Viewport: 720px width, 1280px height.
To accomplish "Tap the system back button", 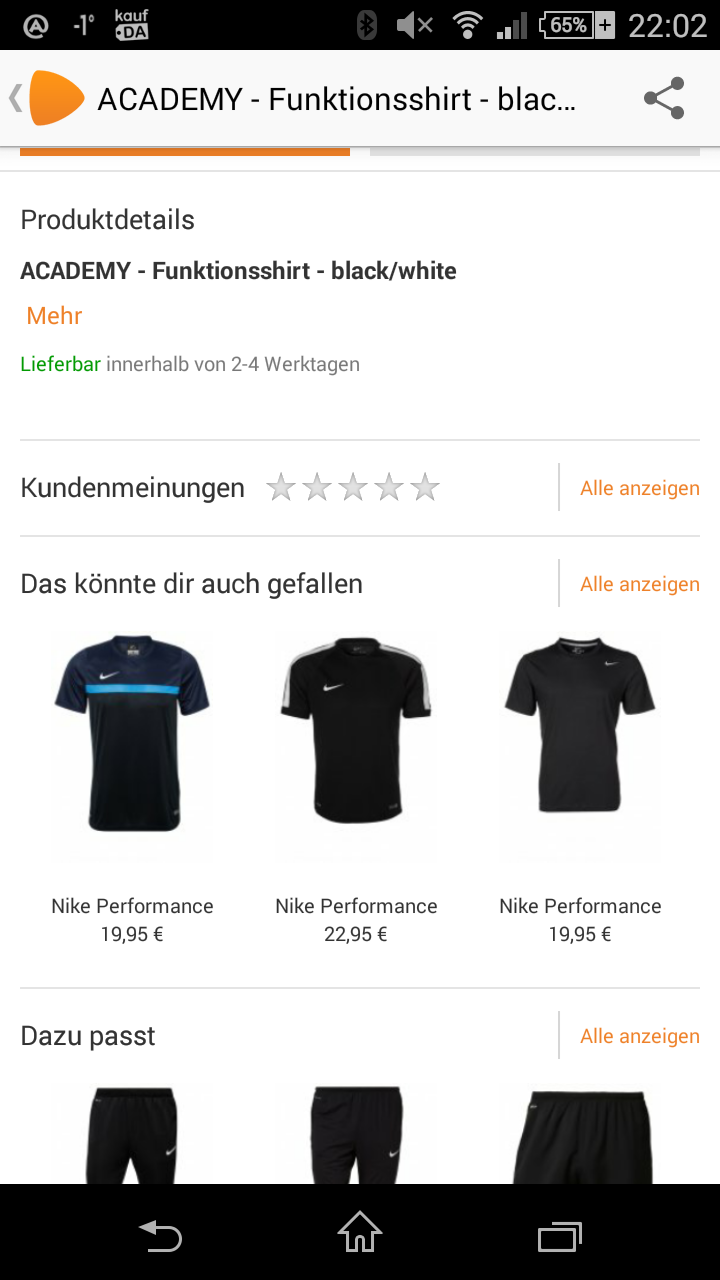I will coord(160,1236).
